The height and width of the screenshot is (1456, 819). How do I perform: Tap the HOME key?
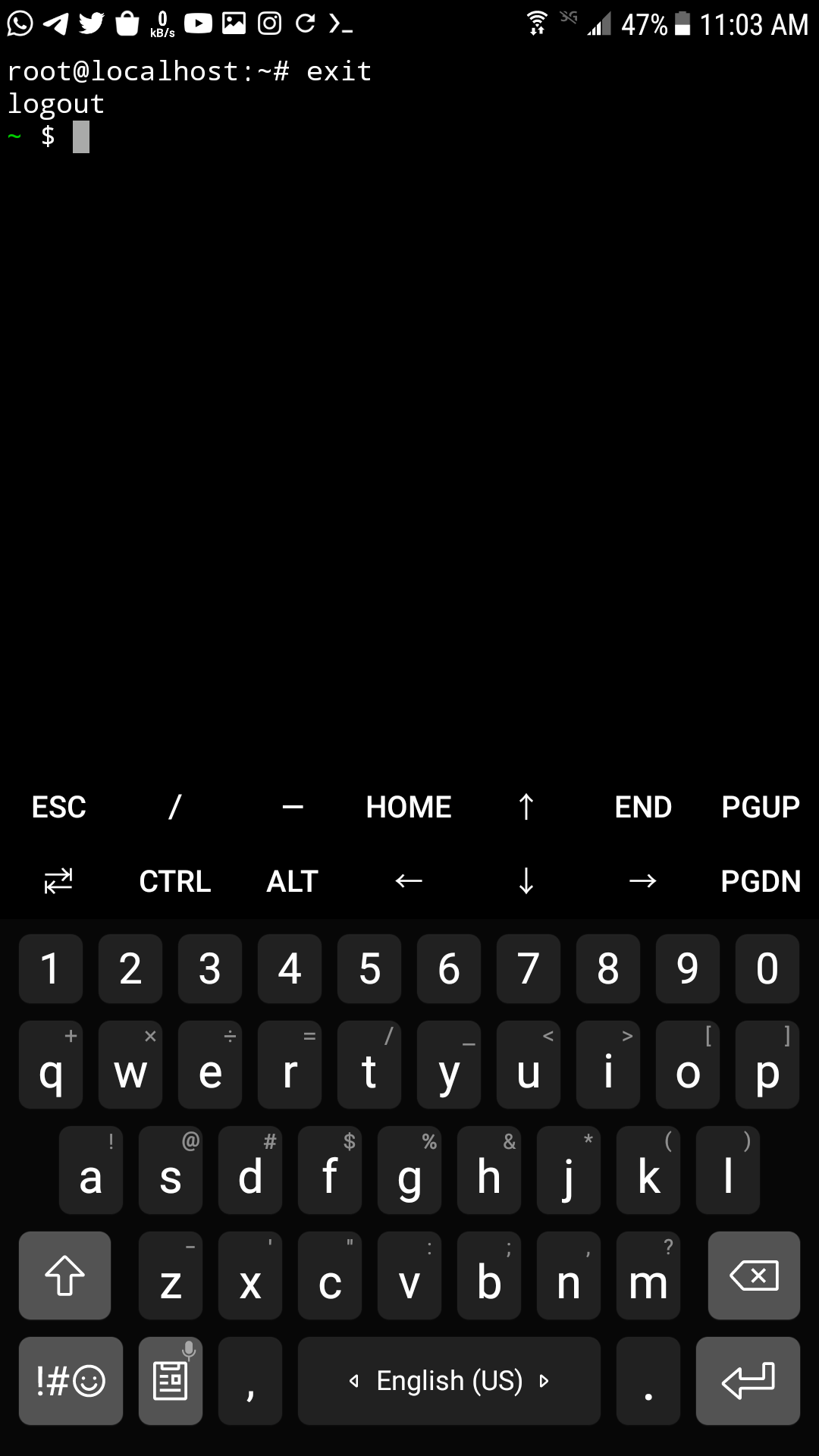coord(409,807)
